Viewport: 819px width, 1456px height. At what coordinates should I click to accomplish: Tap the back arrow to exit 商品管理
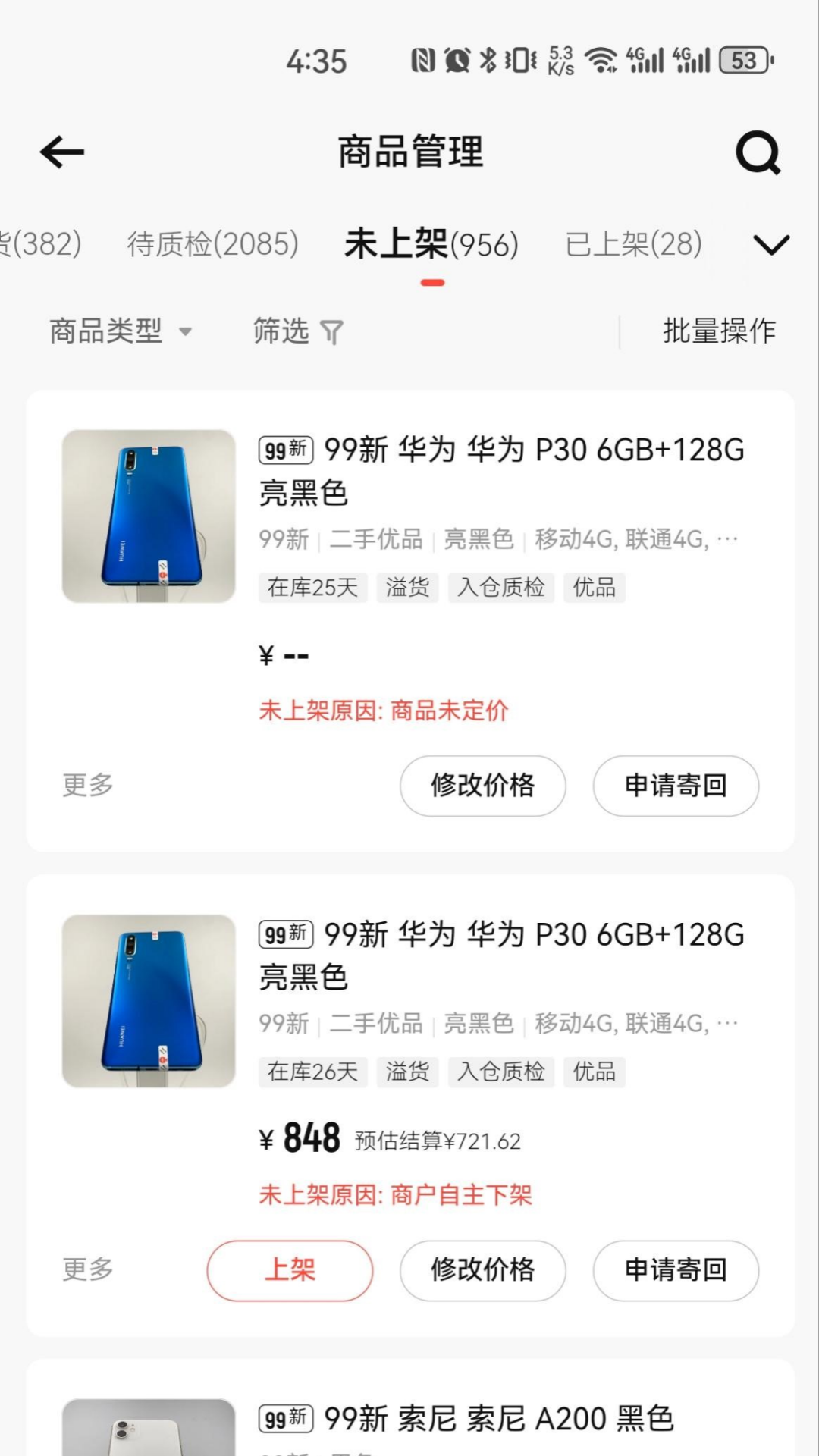[62, 151]
